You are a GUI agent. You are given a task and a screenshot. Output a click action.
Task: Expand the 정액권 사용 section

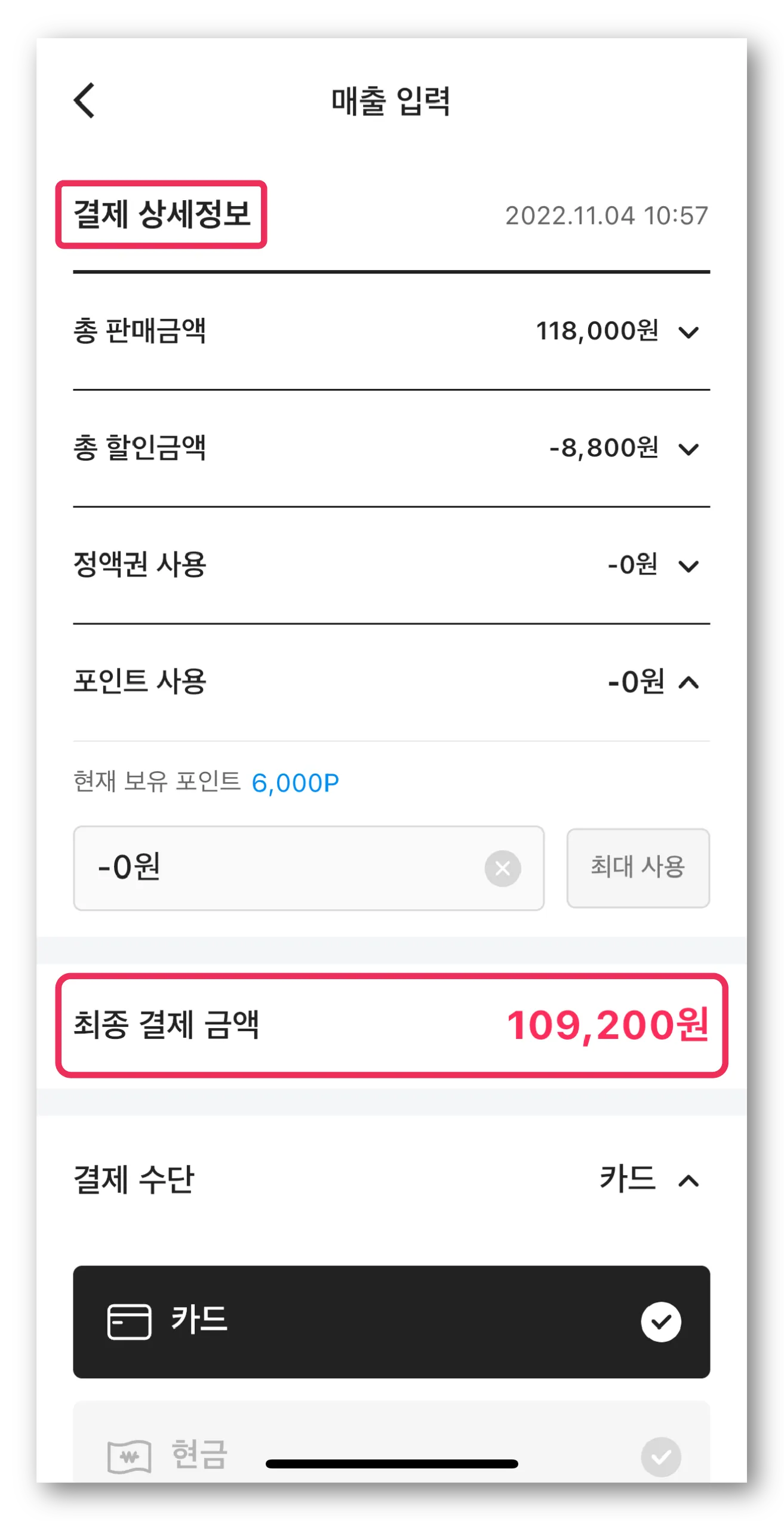(688, 566)
